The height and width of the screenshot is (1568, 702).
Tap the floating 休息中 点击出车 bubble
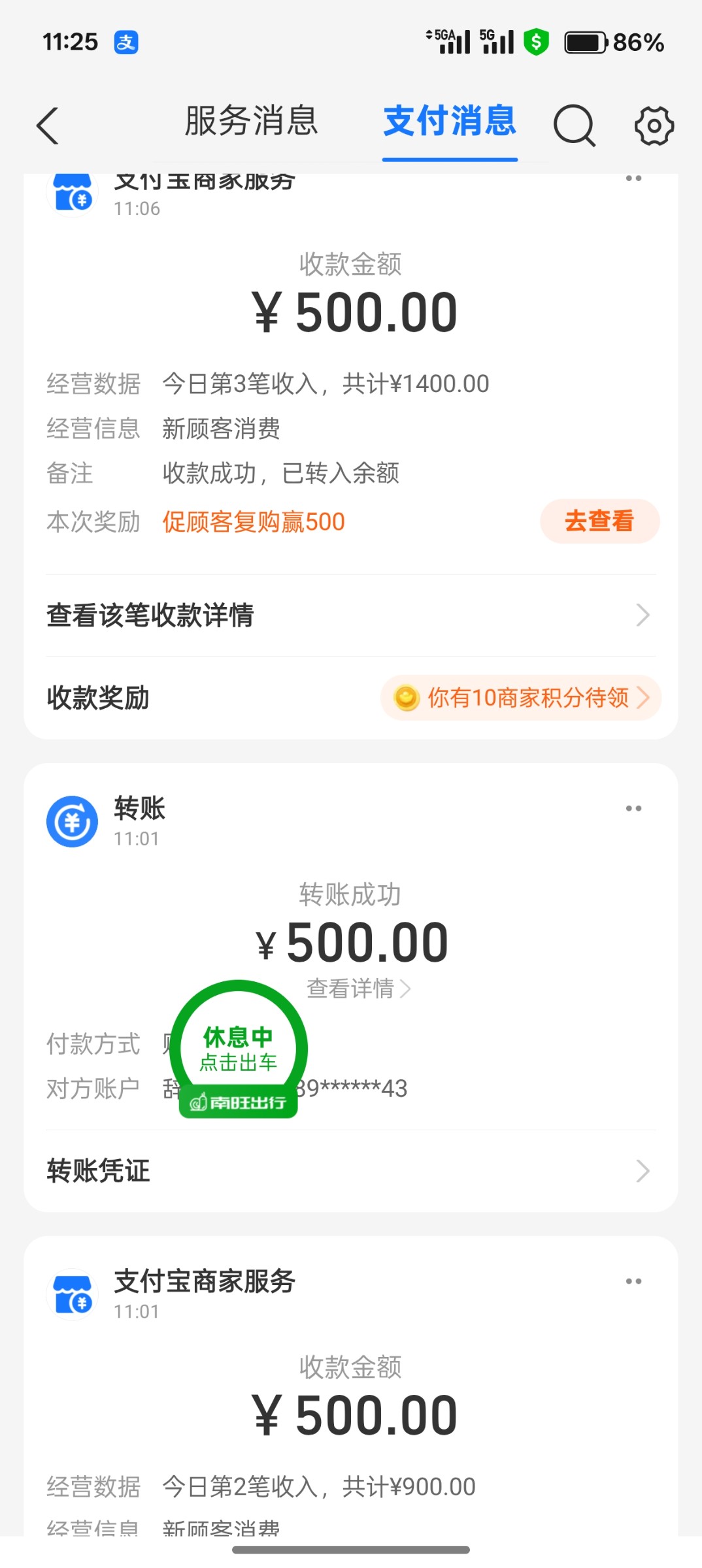click(x=239, y=1049)
